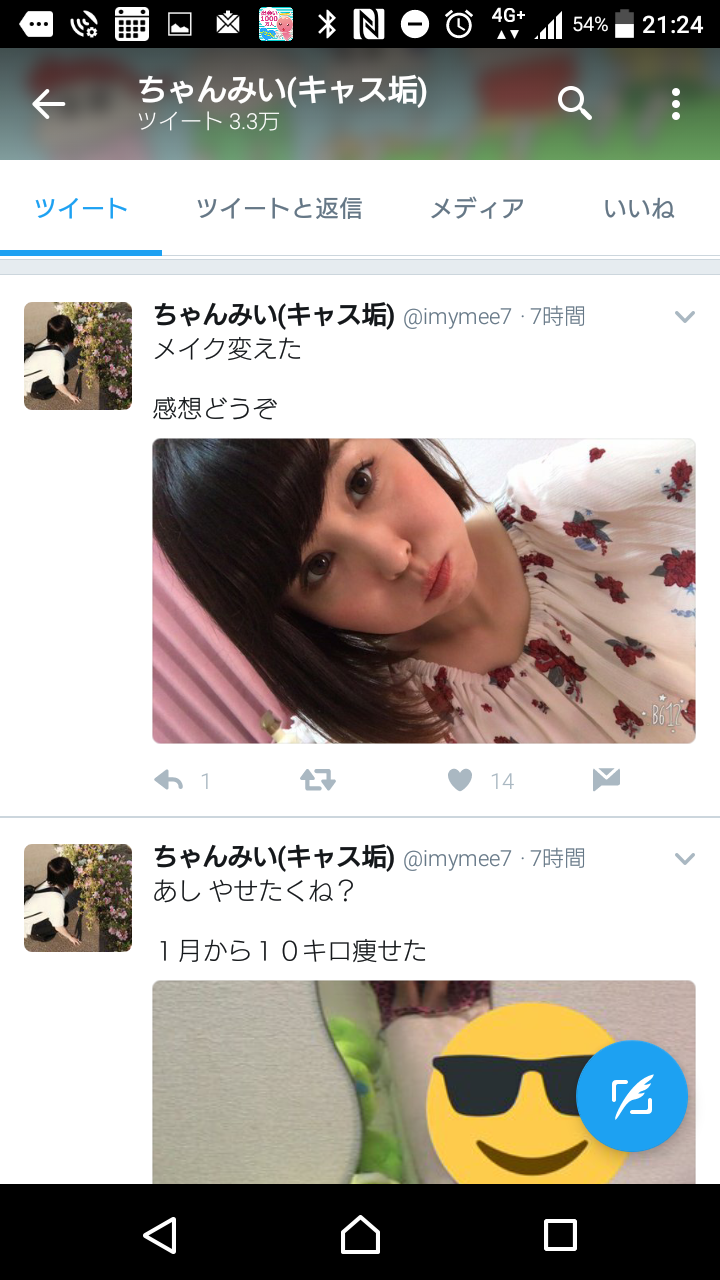The width and height of the screenshot is (720, 1280).
Task: Switch to the ツイートと返信 tab
Action: [279, 209]
